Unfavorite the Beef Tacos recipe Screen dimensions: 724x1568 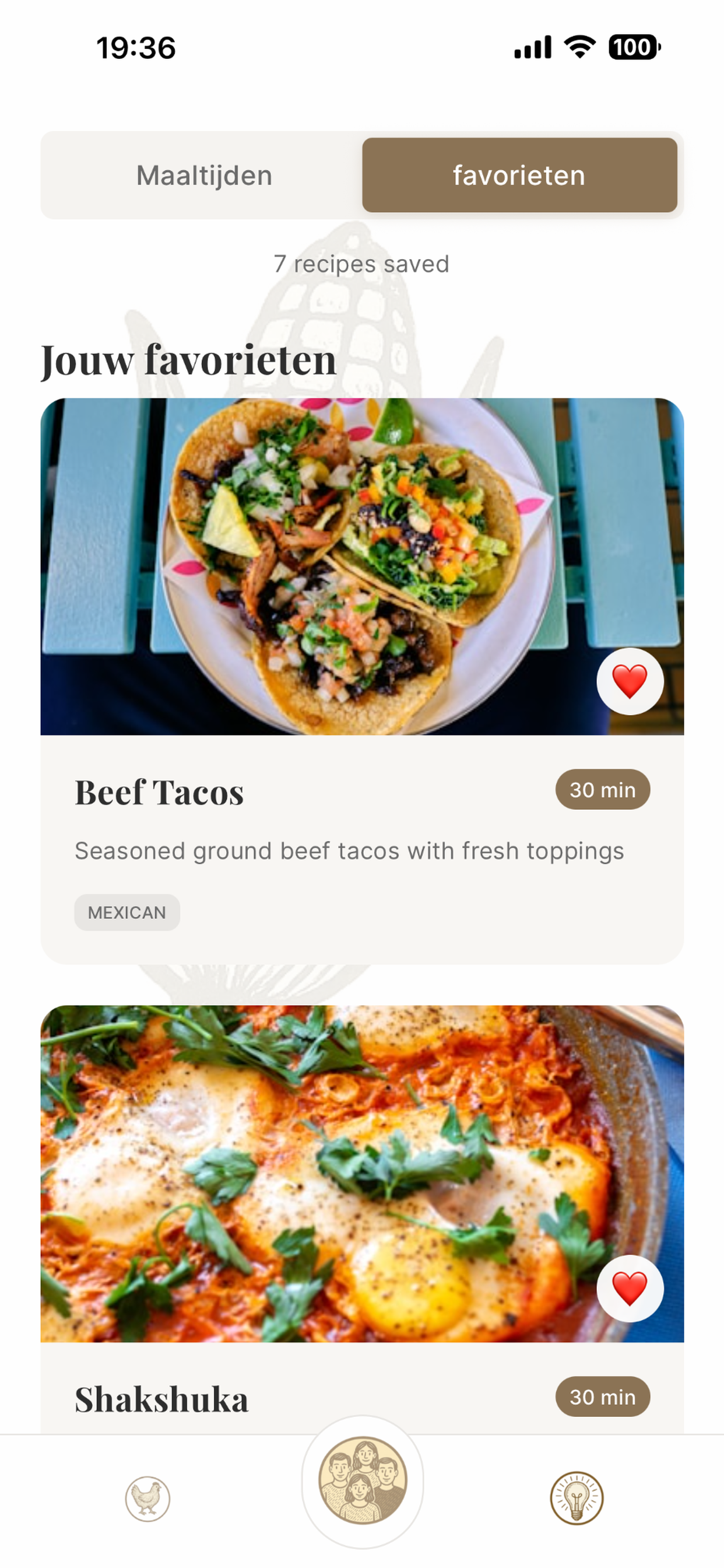click(x=630, y=681)
